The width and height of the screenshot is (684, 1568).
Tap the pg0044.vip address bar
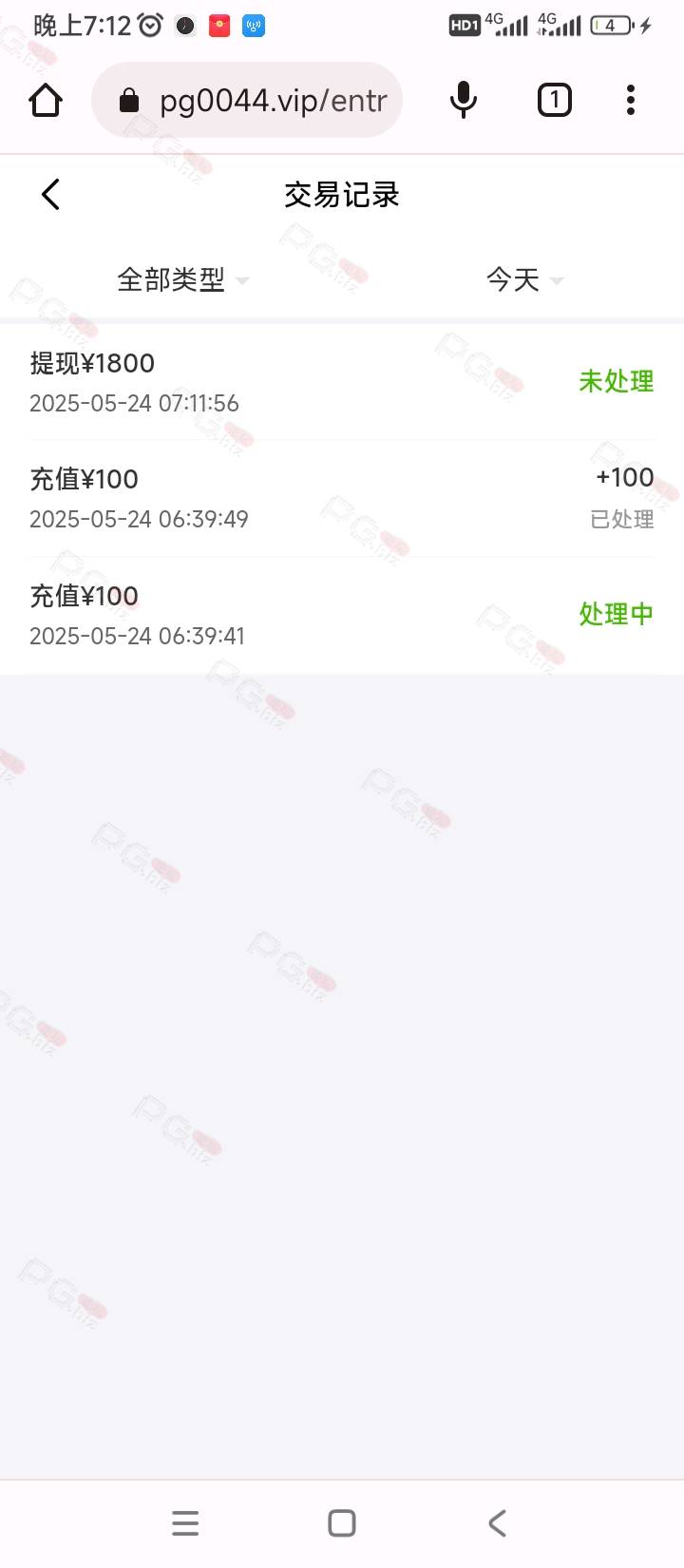(247, 100)
